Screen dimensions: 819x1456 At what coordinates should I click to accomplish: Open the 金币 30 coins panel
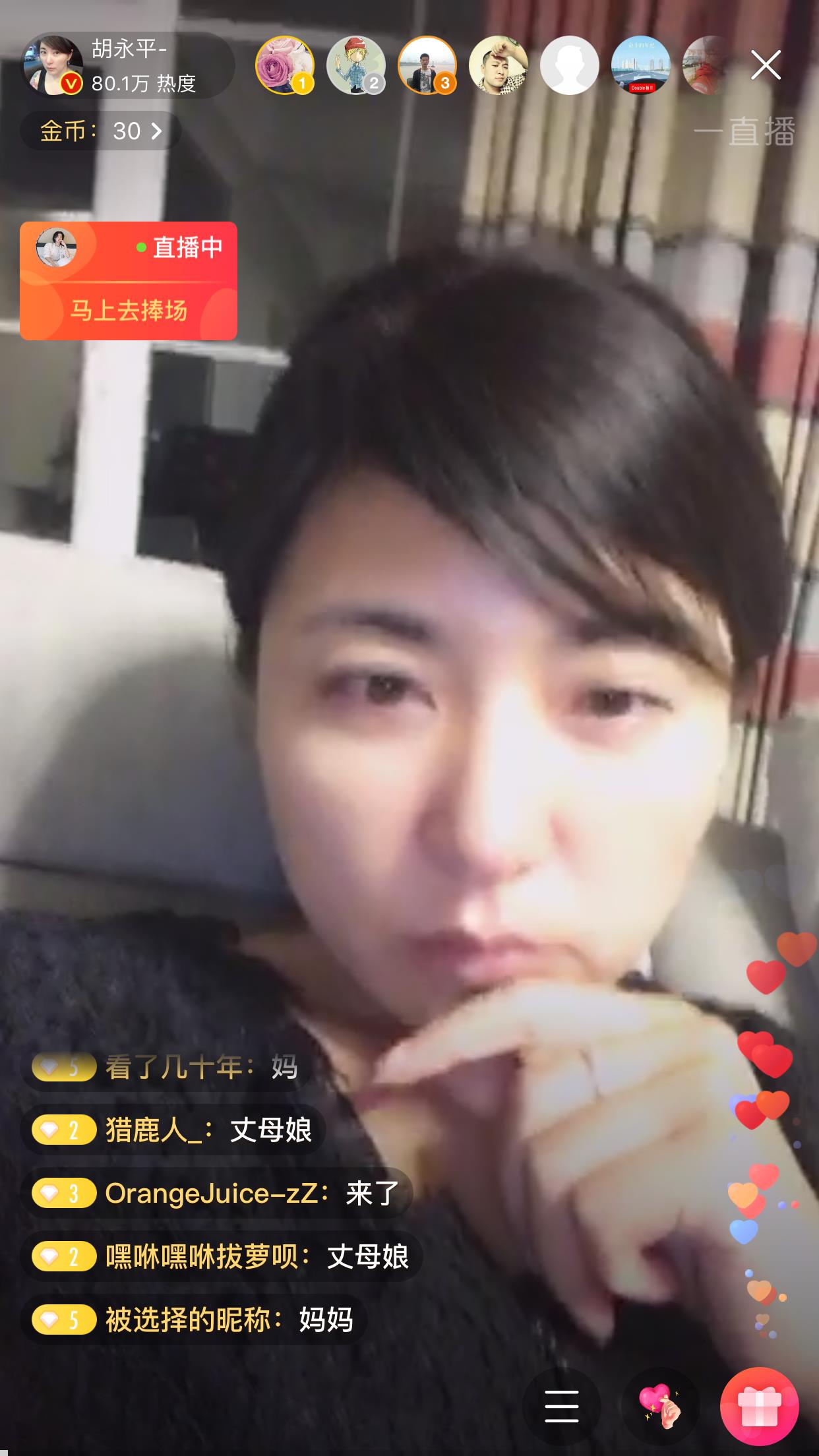coord(101,131)
